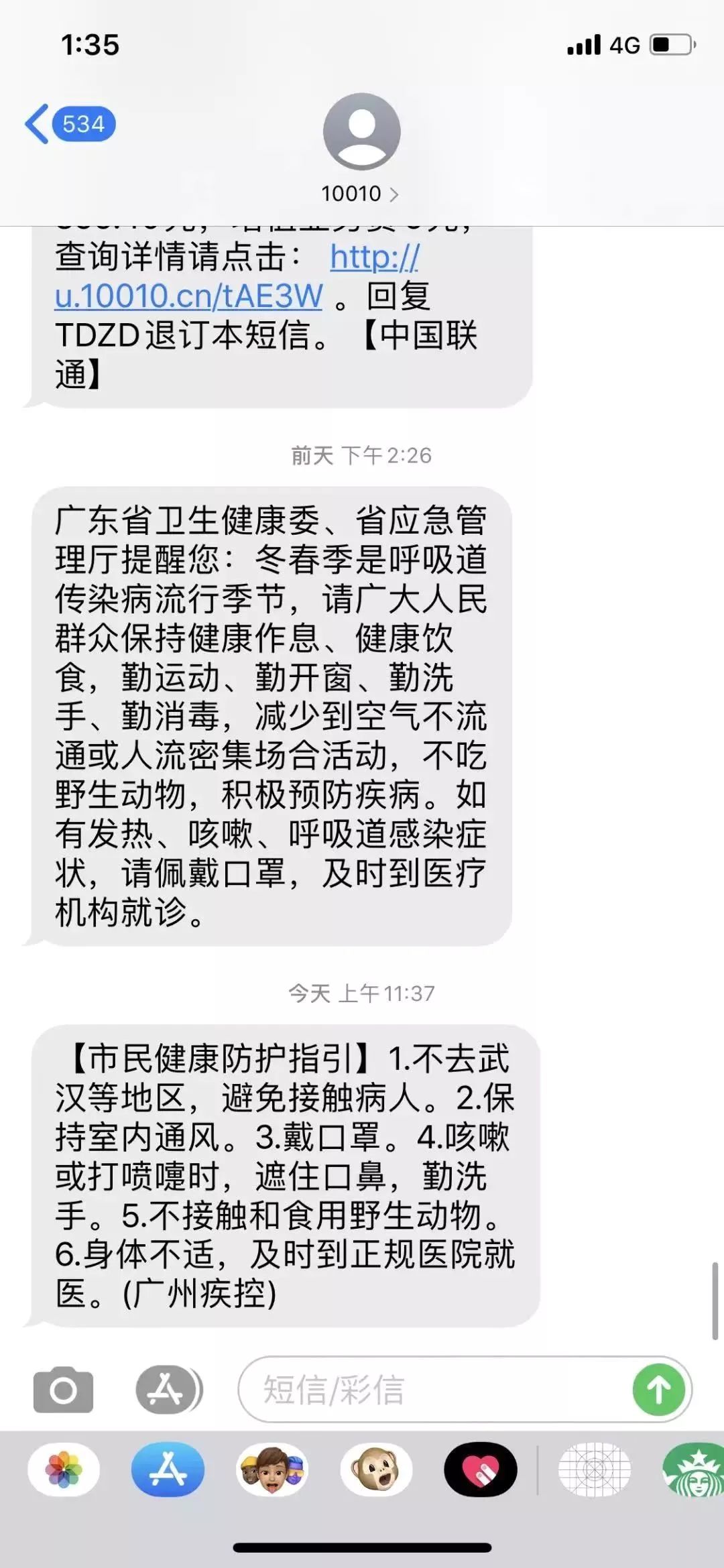Send the message with the green arrow

point(658,1390)
